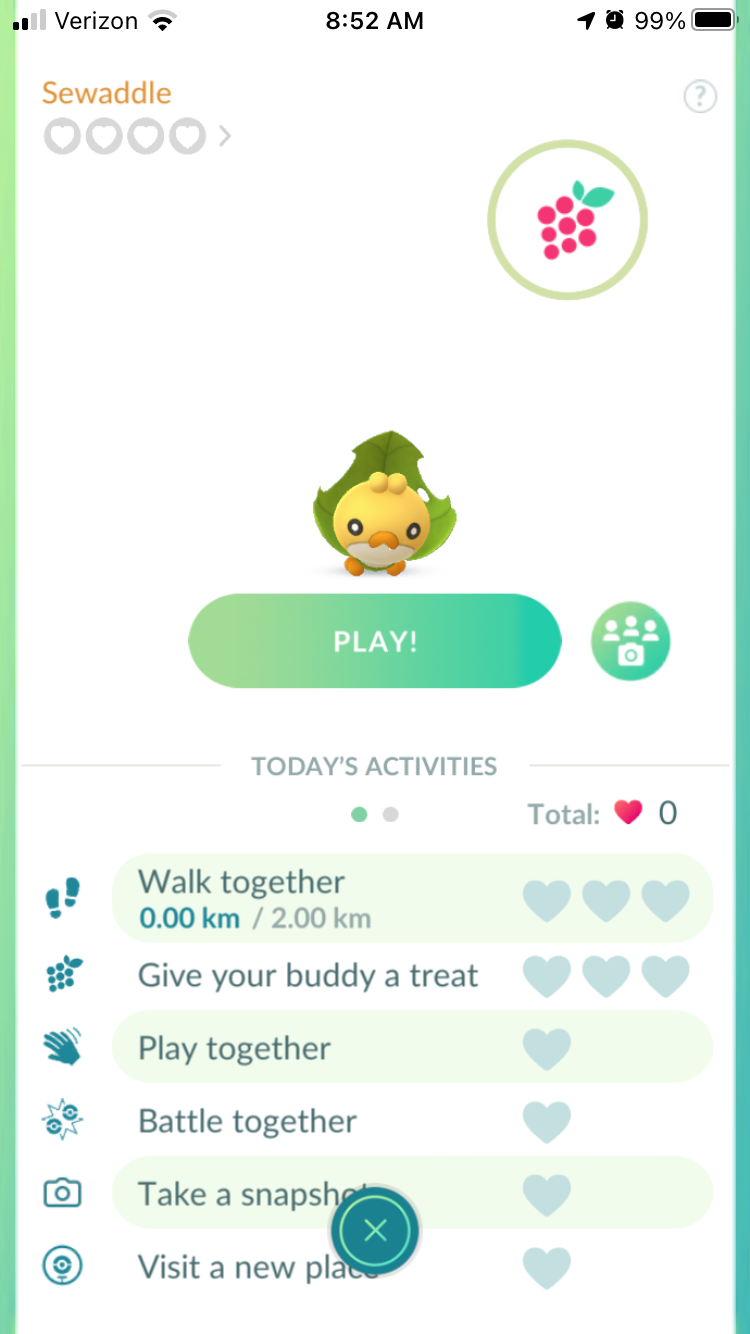Expand buddy hearts level chevron

tap(225, 135)
